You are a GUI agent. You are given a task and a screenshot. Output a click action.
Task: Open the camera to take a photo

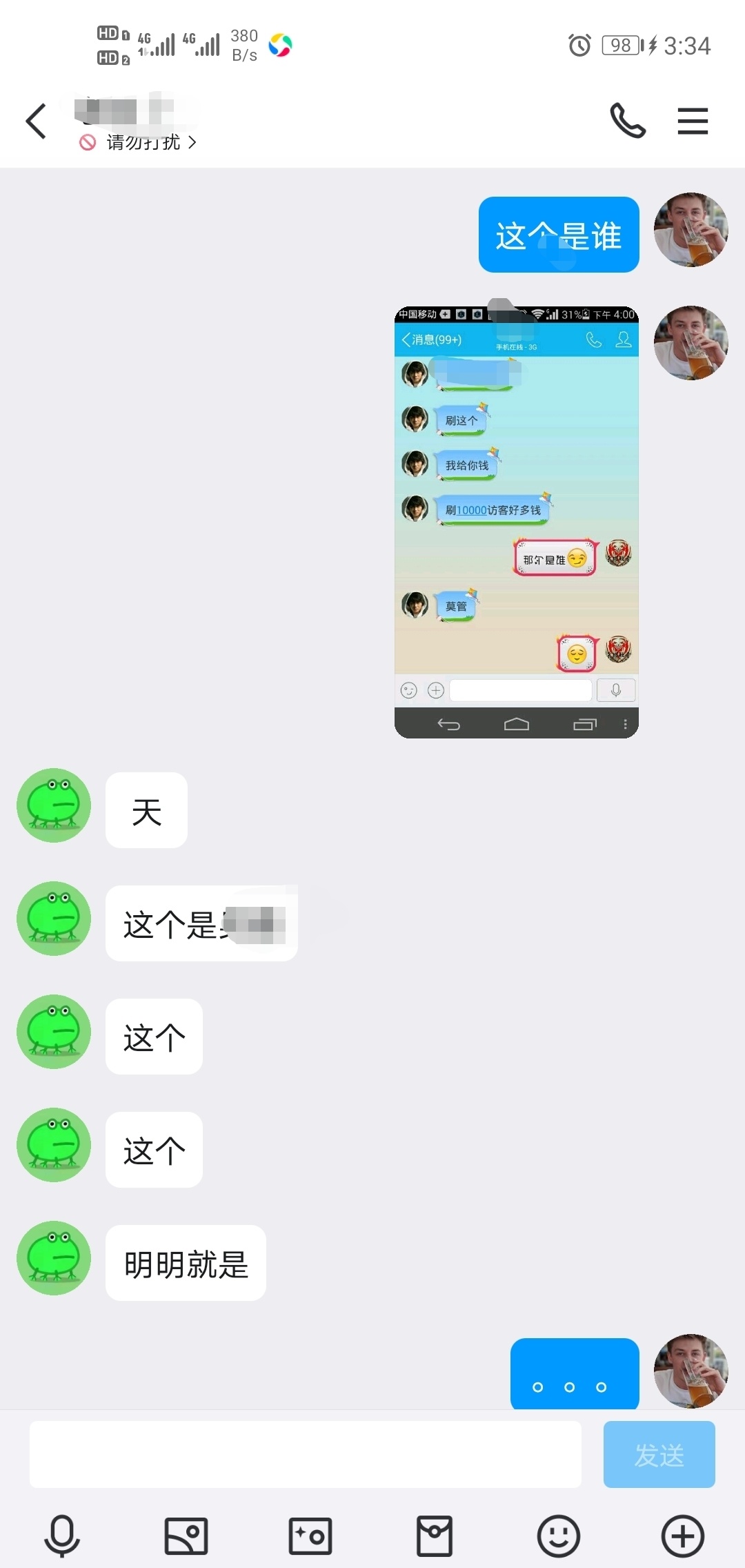pos(310,1536)
